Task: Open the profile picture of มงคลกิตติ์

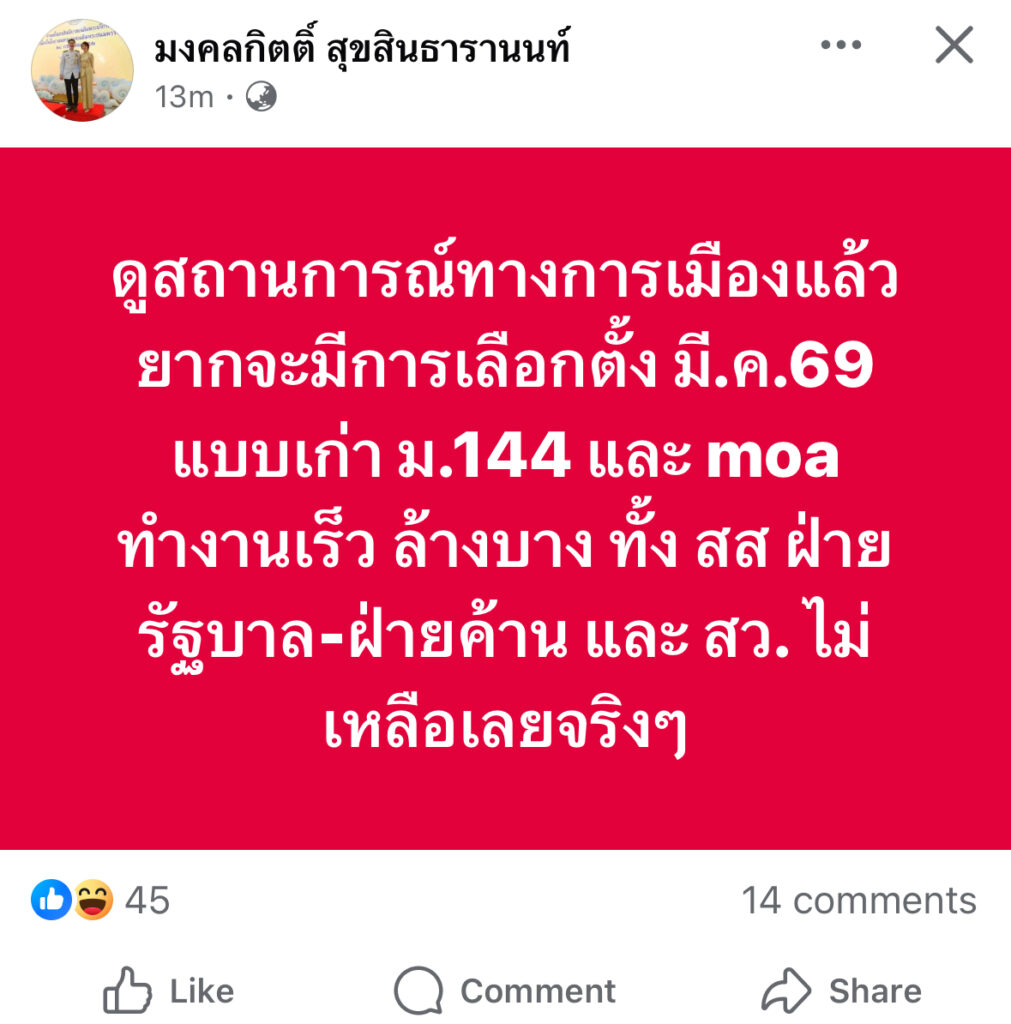Action: pos(82,68)
